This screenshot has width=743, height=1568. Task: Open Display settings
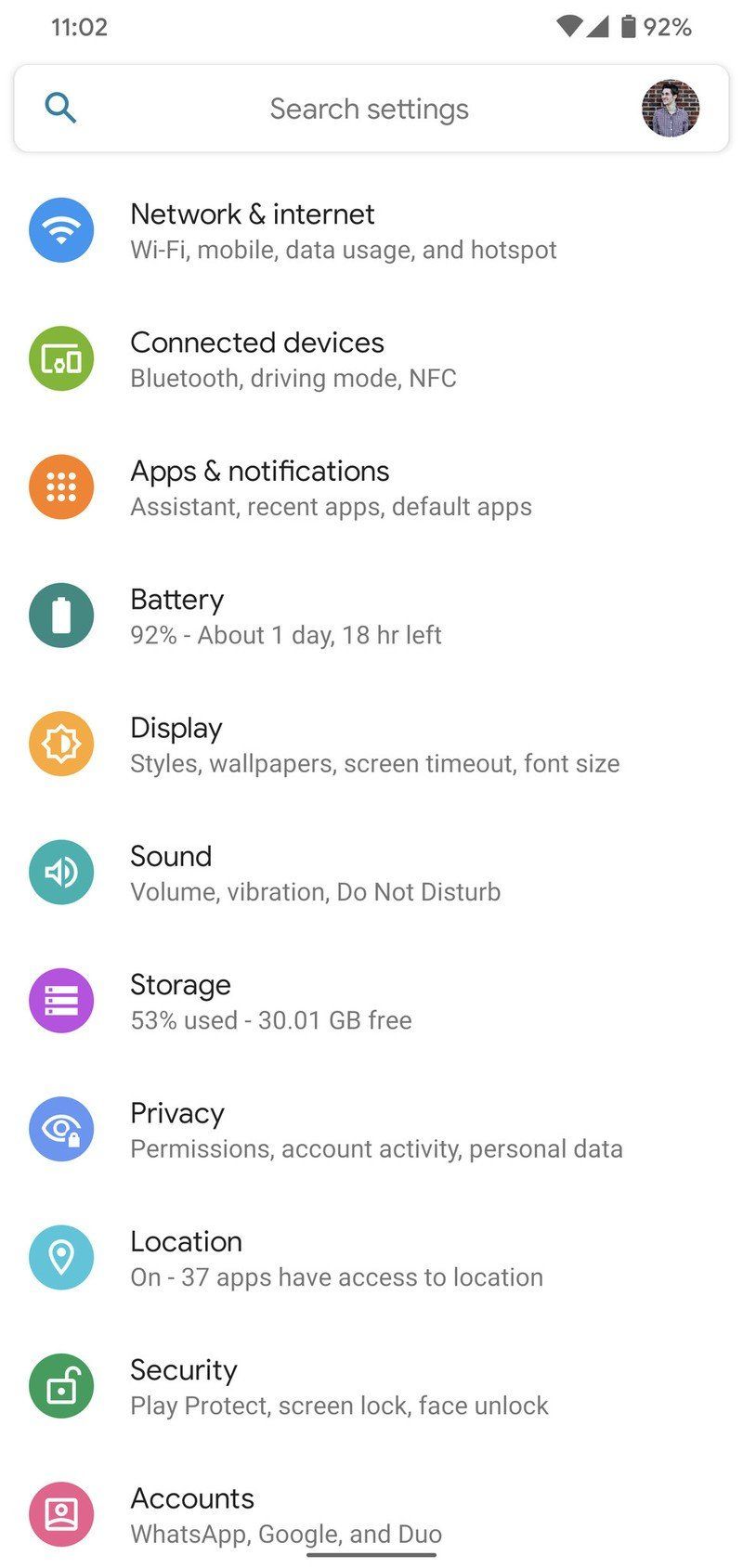point(371,744)
